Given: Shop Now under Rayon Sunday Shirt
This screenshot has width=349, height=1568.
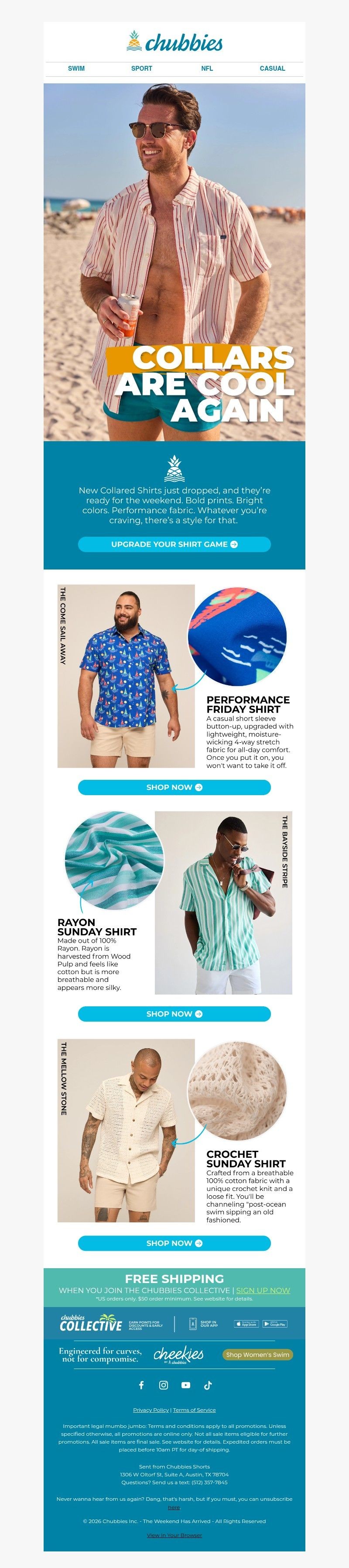Looking at the screenshot, I should (x=174, y=1013).
